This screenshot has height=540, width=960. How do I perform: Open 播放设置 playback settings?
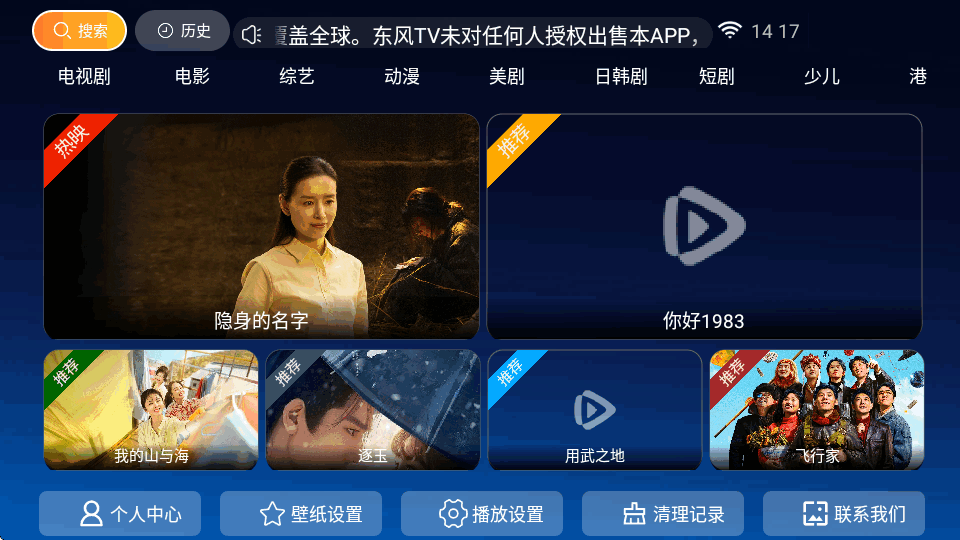coord(482,514)
